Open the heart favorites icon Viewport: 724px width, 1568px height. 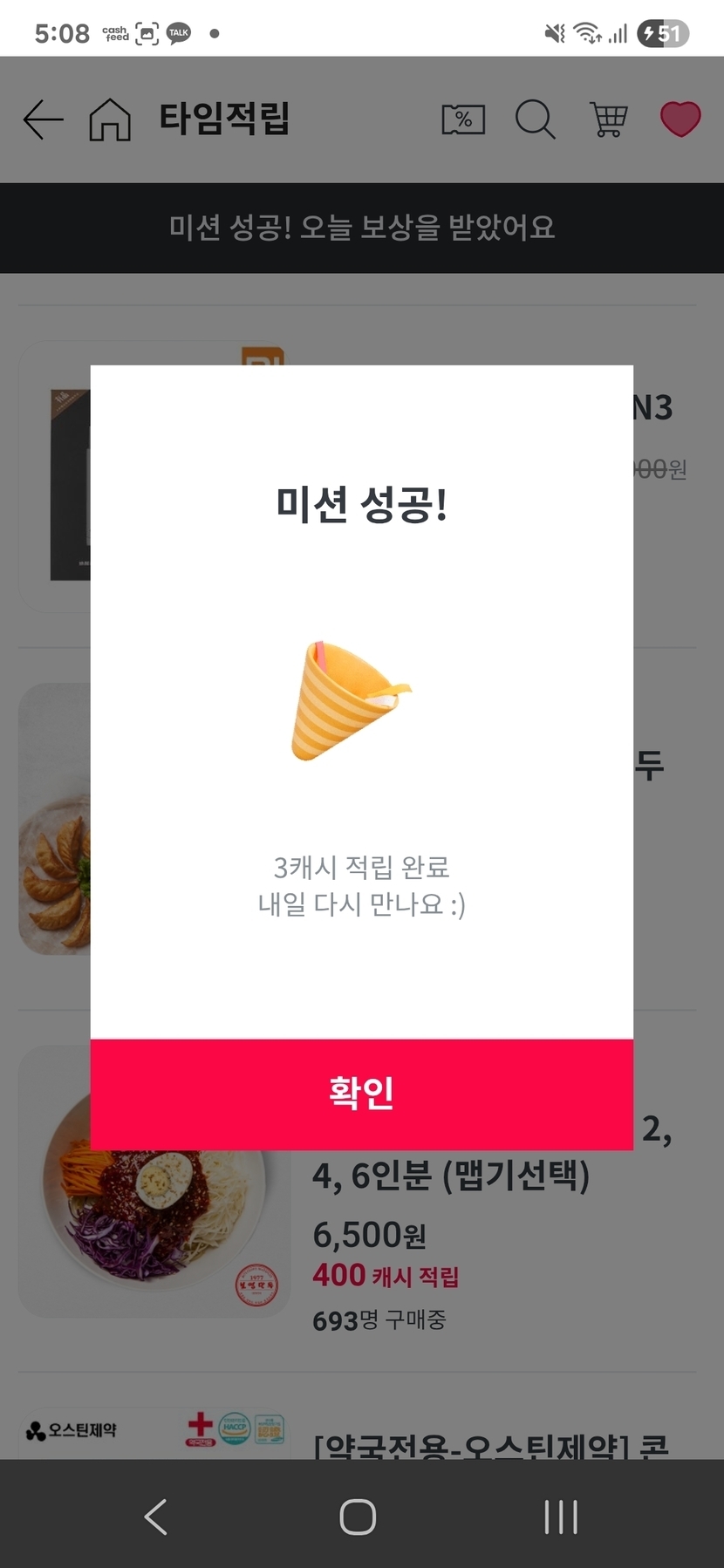point(680,119)
